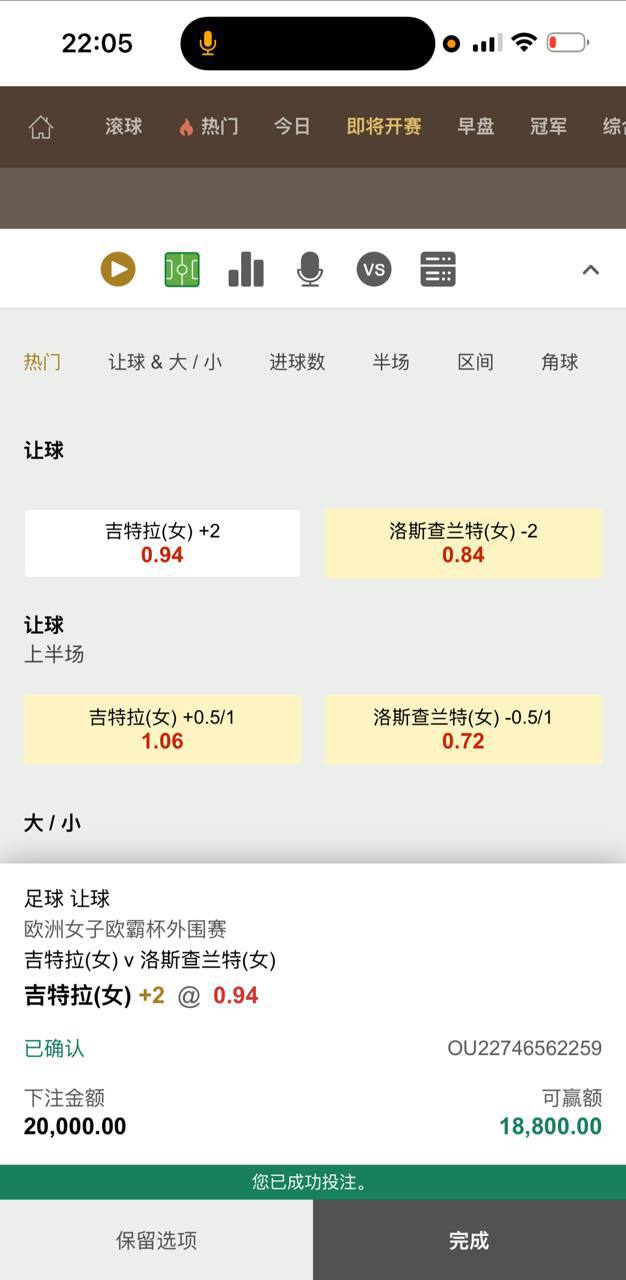Collapse the match panel with chevron
This screenshot has width=626, height=1280.
tap(591, 269)
